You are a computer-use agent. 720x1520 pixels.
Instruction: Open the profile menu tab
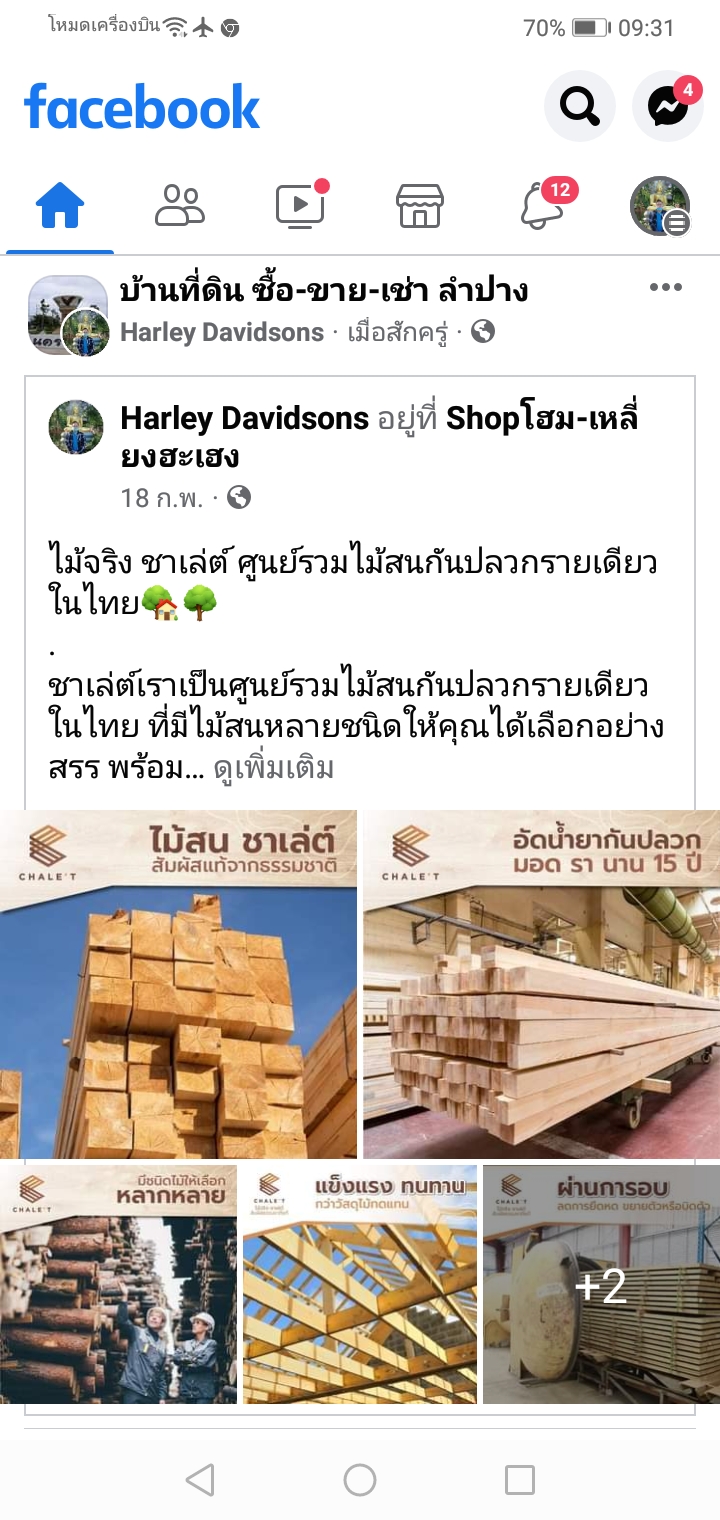(660, 206)
